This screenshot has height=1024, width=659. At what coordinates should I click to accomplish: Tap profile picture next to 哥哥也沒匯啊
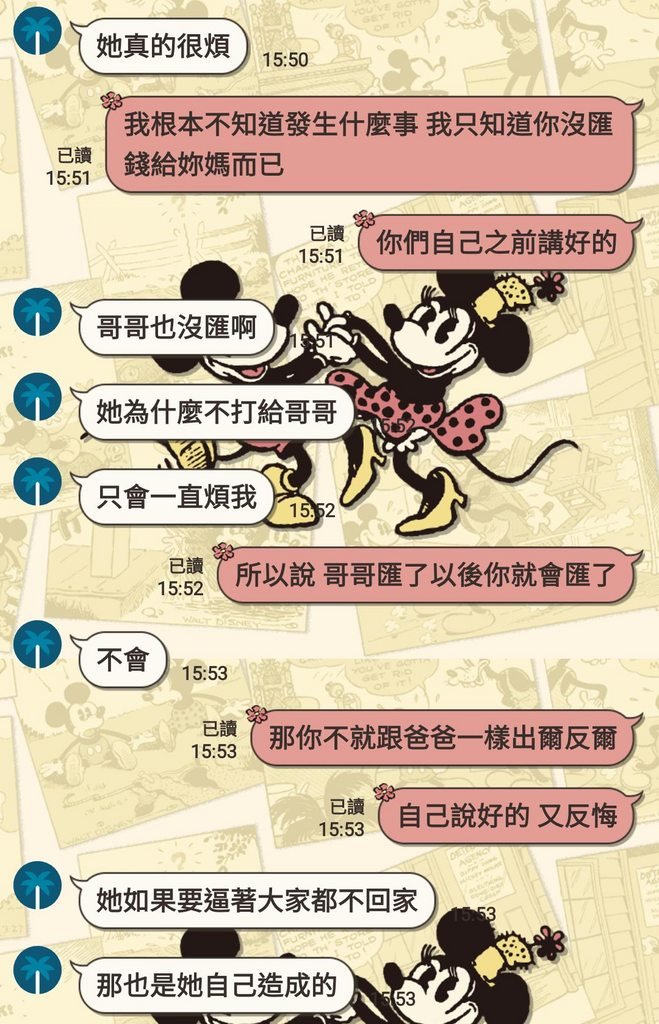(x=38, y=313)
